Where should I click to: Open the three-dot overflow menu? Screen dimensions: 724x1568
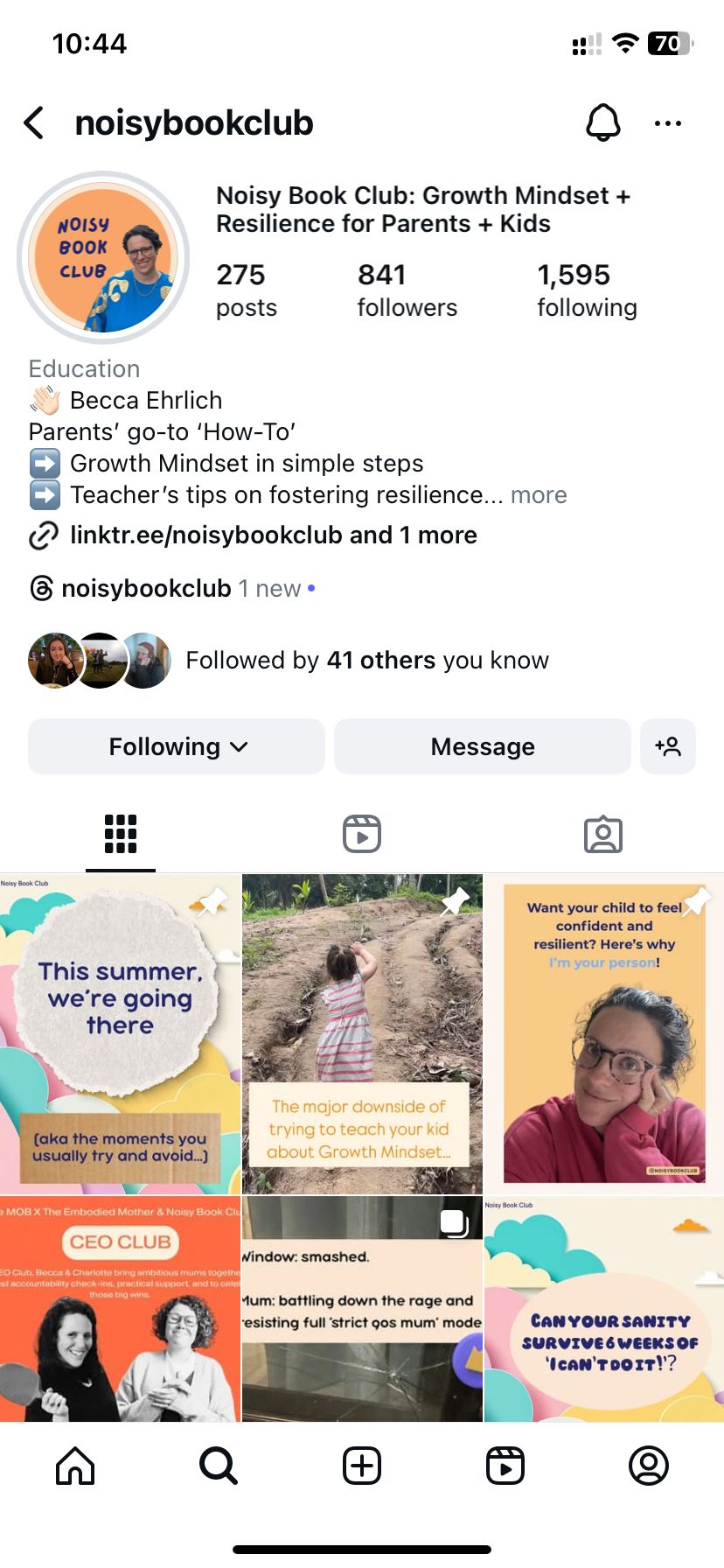pyautogui.click(x=668, y=123)
